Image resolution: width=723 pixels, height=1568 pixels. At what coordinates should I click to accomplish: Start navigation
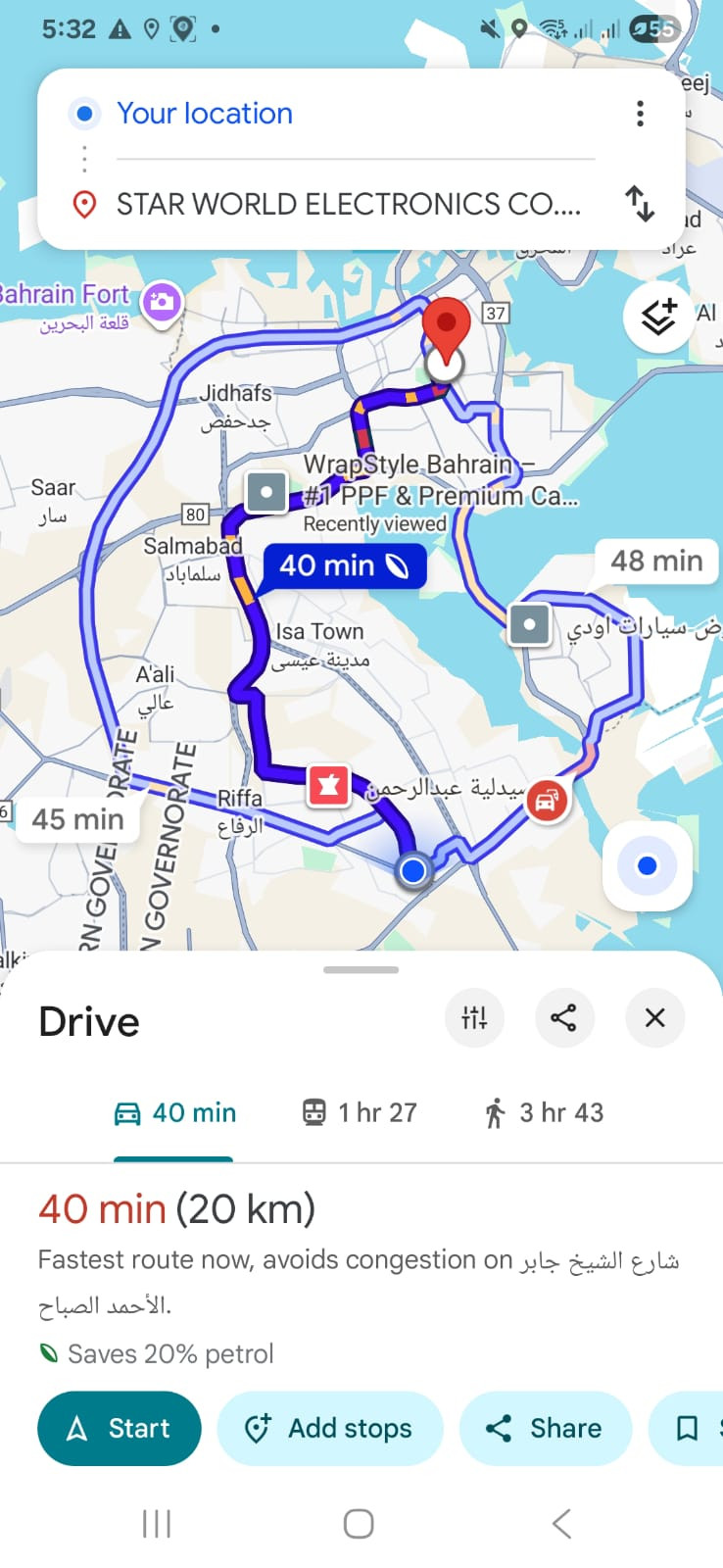pyautogui.click(x=120, y=1429)
